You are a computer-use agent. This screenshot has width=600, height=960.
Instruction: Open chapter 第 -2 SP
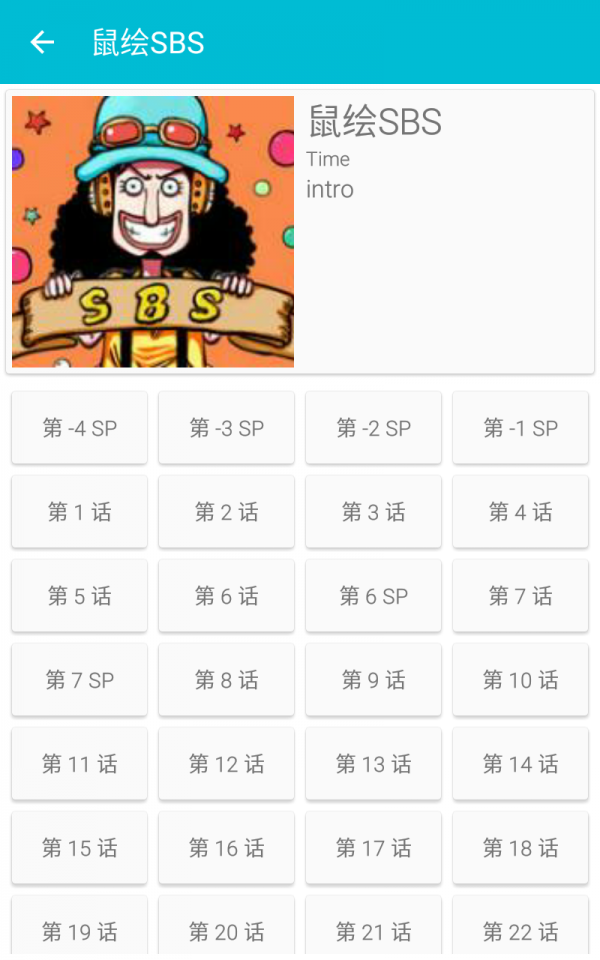point(374,428)
